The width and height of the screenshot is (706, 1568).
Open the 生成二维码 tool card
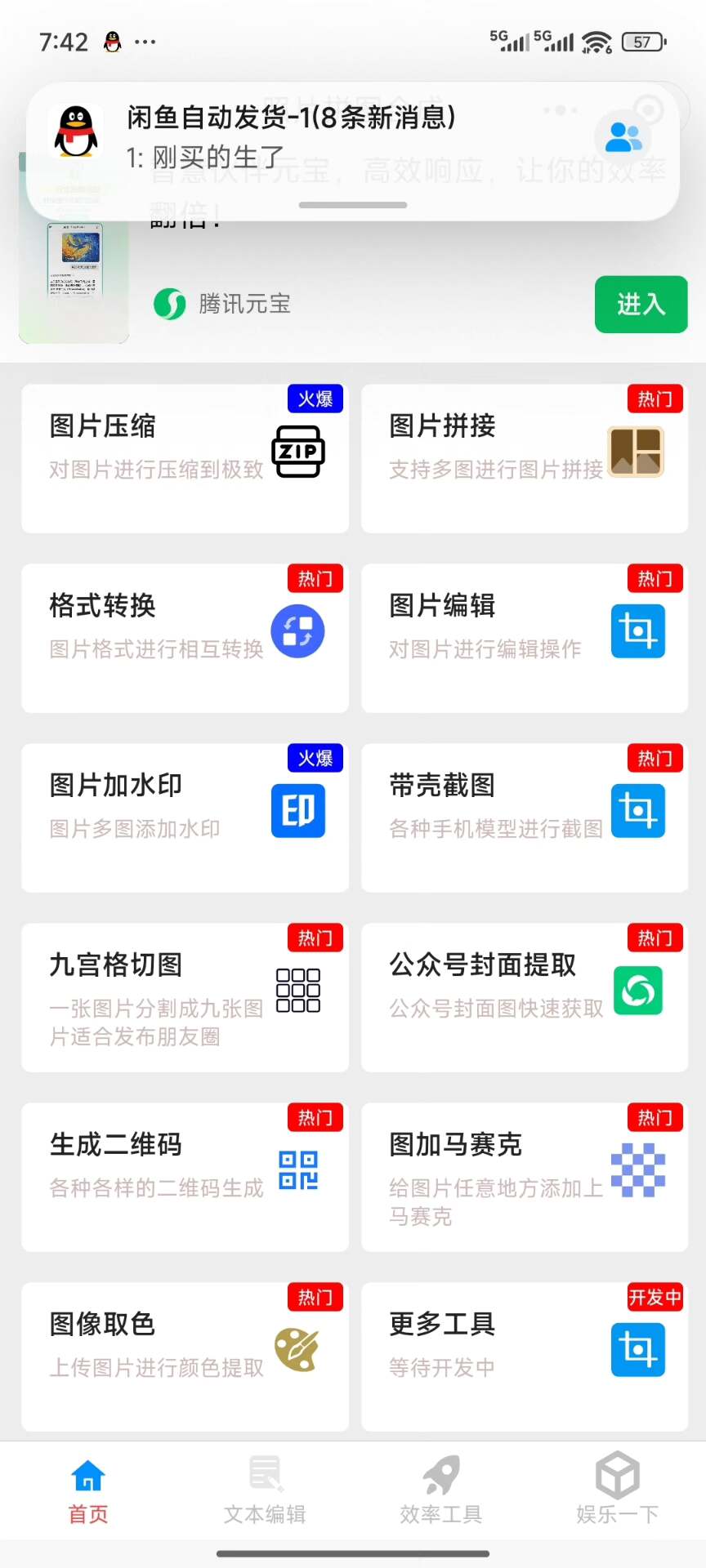pos(185,1177)
